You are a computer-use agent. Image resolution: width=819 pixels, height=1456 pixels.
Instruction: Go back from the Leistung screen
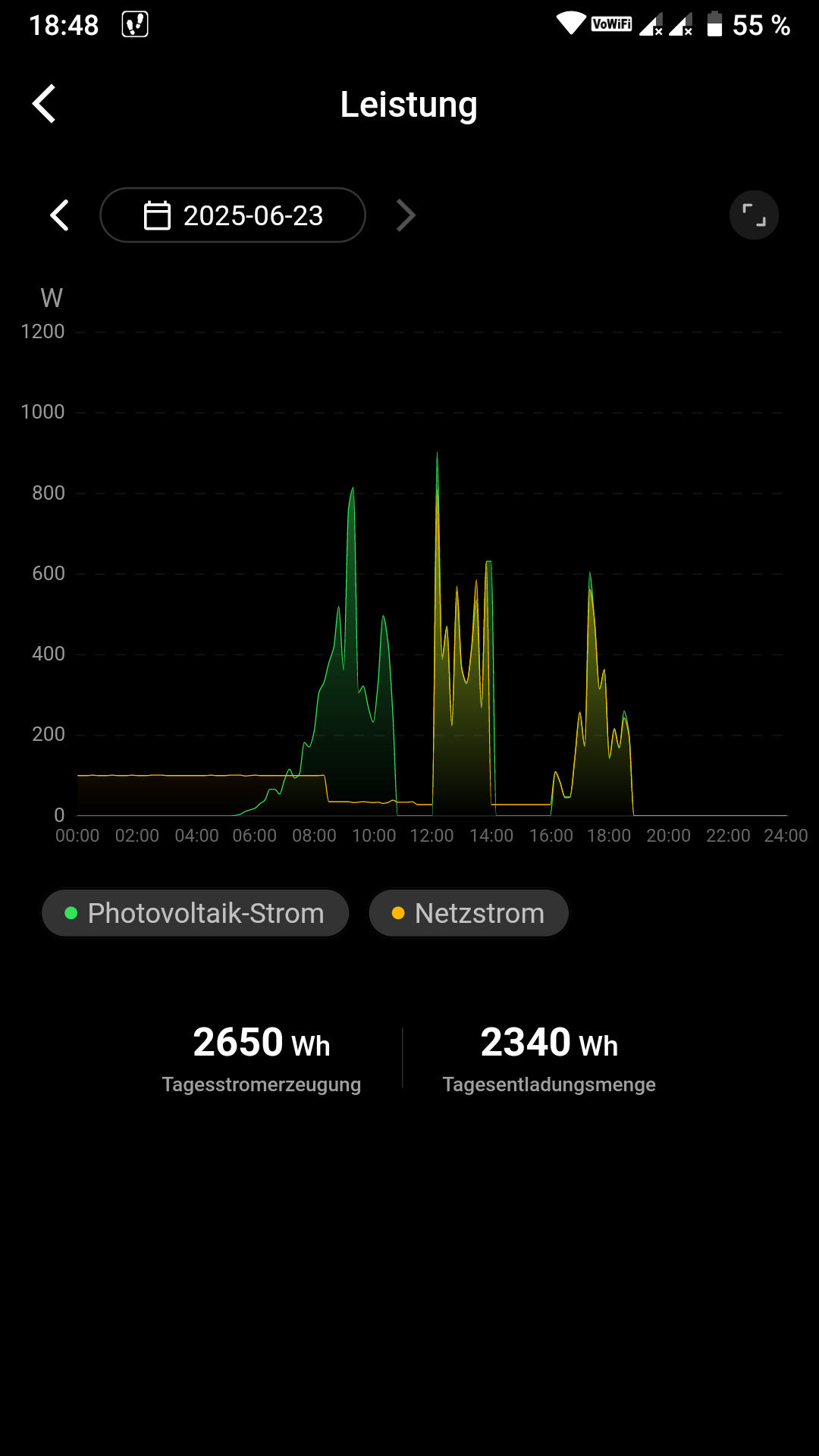44,104
